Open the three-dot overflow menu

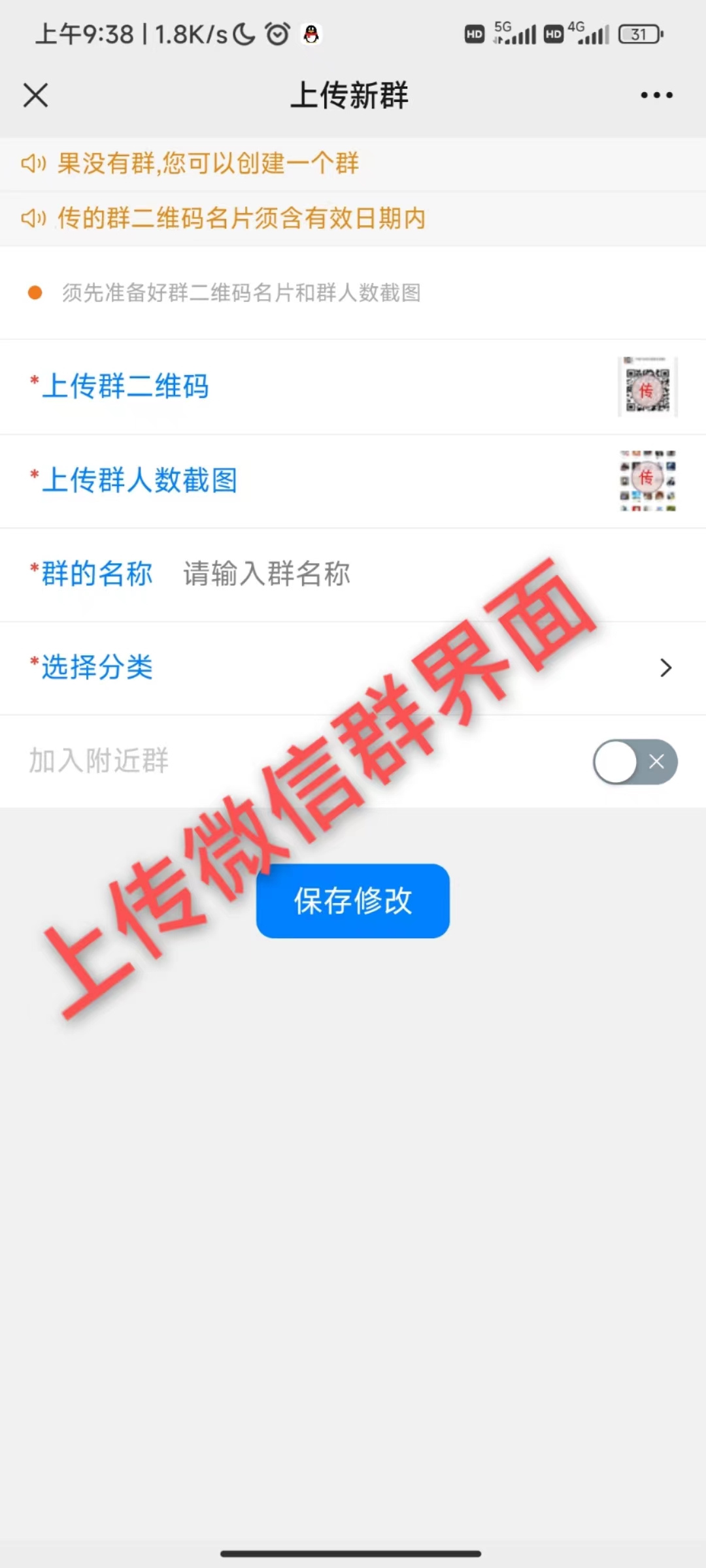click(656, 95)
